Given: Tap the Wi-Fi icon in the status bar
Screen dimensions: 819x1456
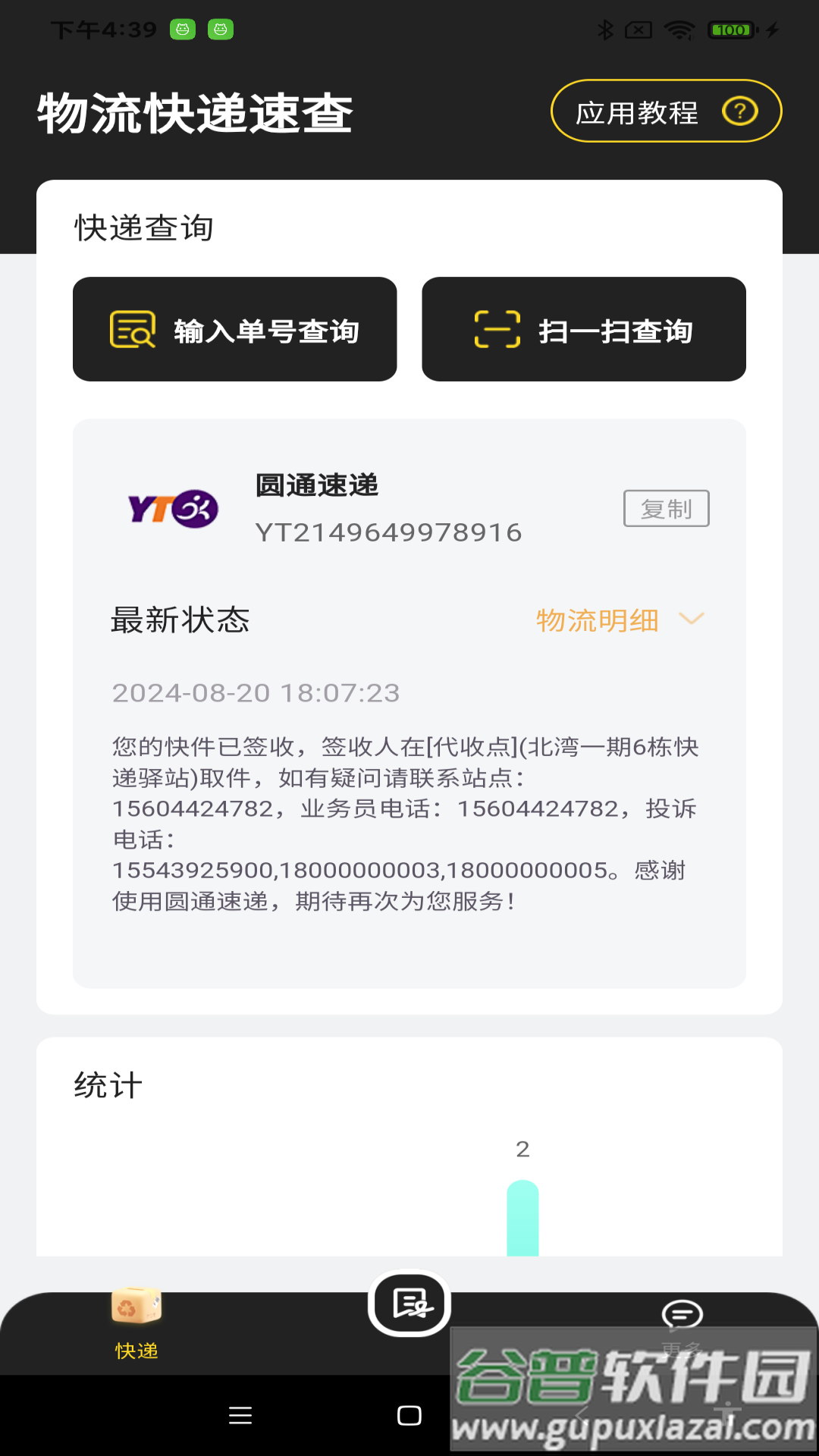Looking at the screenshot, I should tap(679, 29).
